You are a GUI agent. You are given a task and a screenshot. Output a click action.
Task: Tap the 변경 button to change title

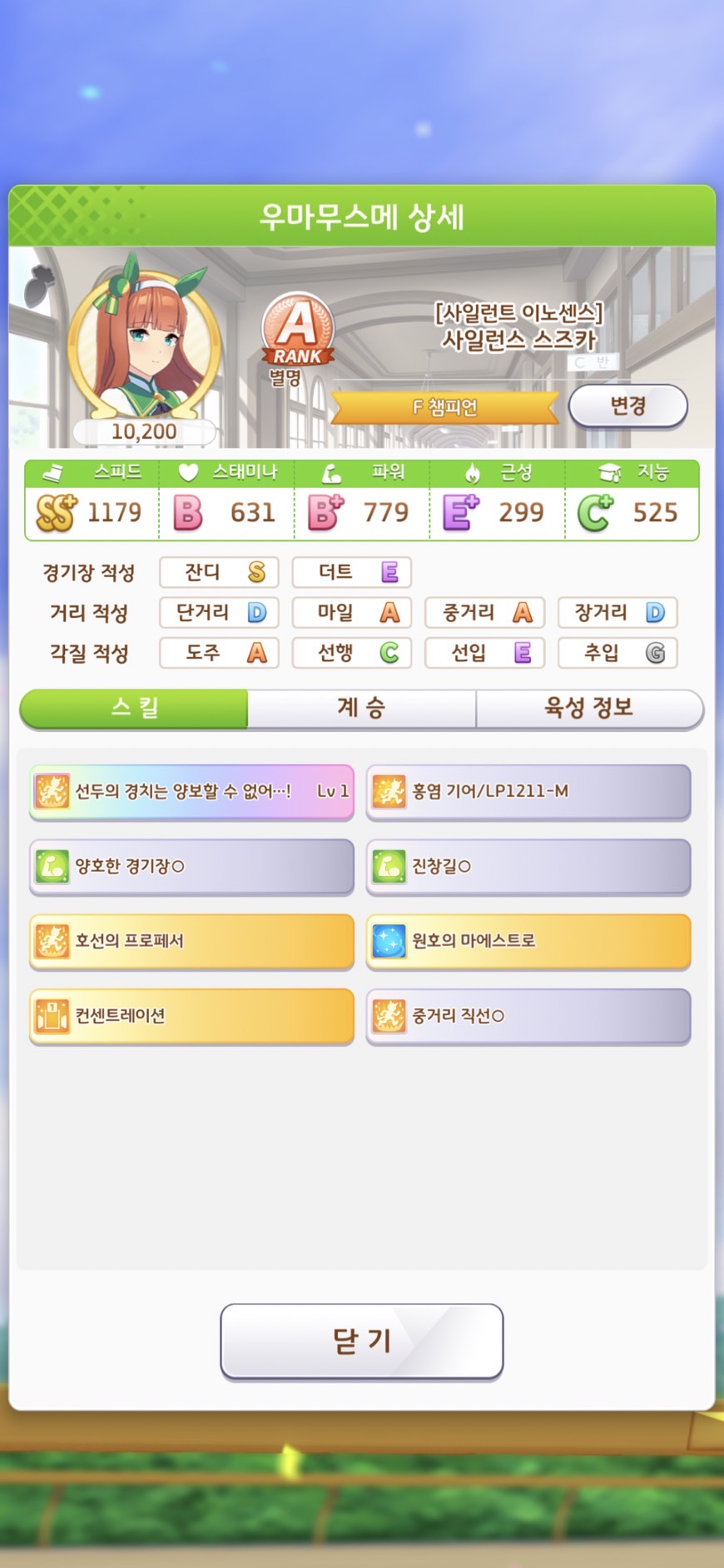coord(627,406)
